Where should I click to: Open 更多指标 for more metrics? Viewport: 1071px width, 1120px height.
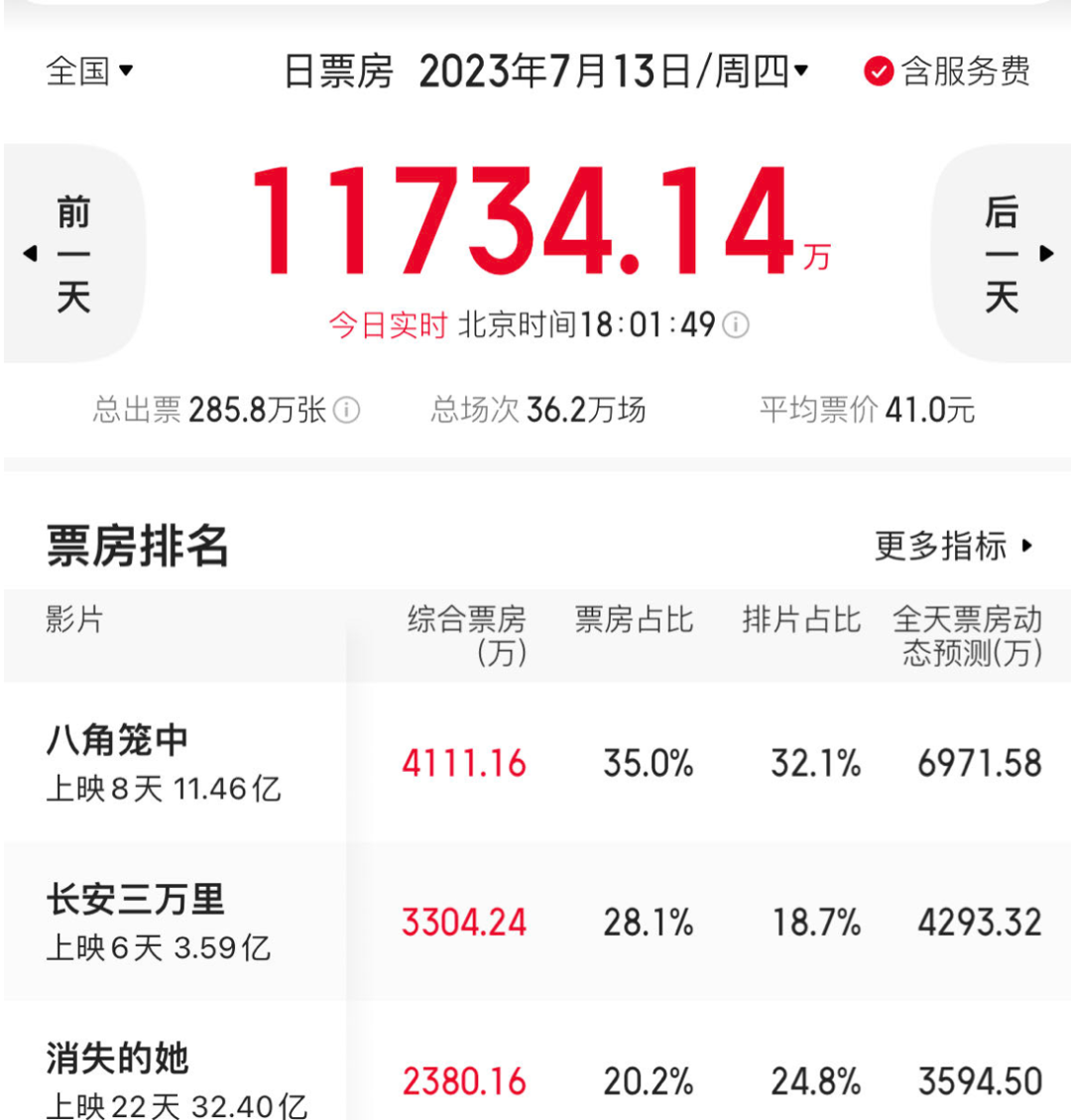952,546
